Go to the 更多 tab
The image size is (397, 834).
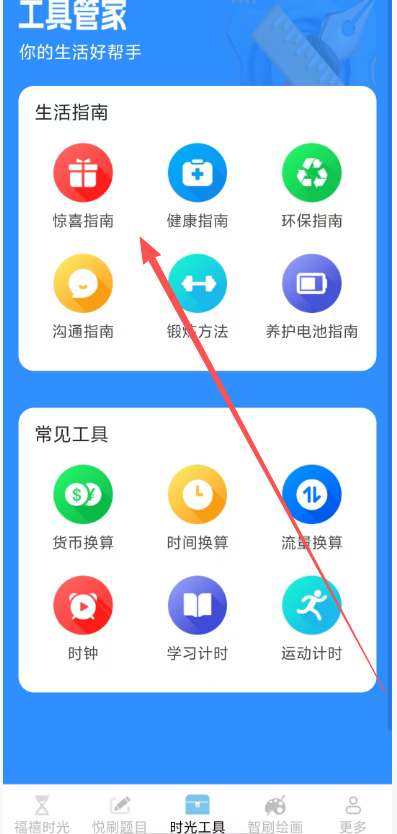tap(353, 813)
